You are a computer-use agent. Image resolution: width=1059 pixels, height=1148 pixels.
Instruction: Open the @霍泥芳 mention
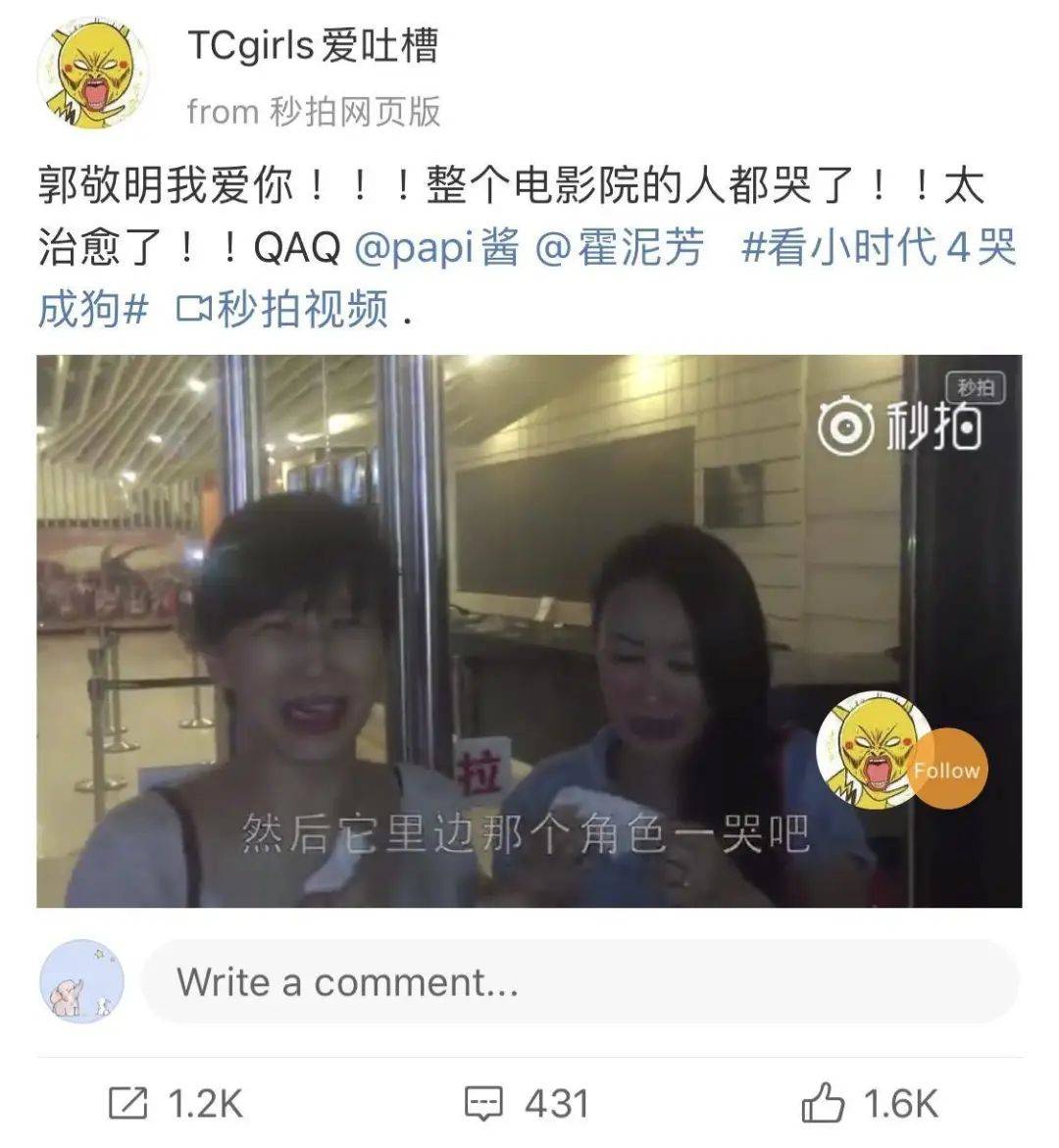(x=619, y=248)
